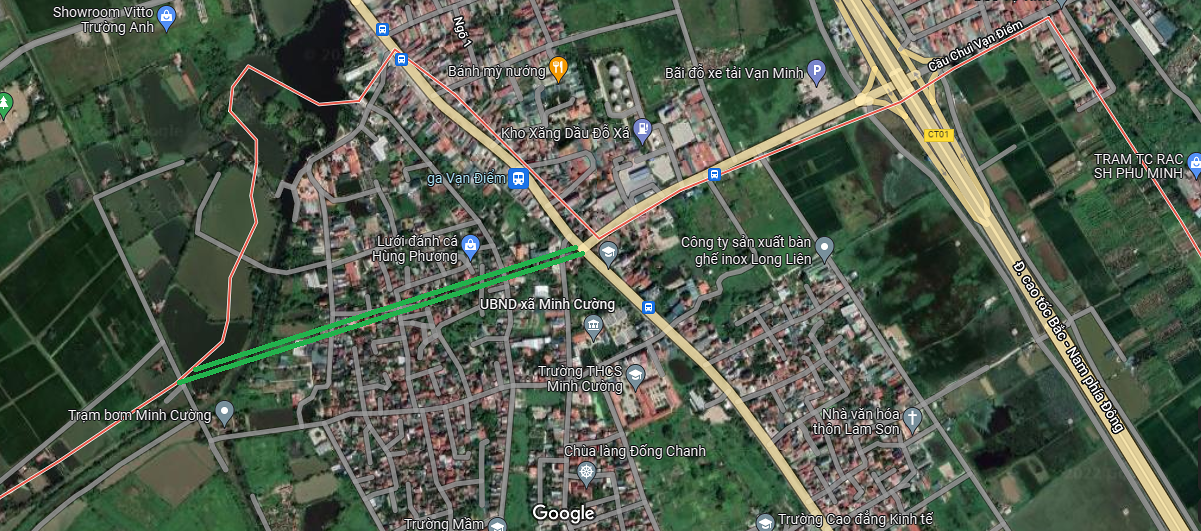Image resolution: width=1201 pixels, height=531 pixels.
Task: Tap the inox Long Liên company marker
Action: pos(824,247)
